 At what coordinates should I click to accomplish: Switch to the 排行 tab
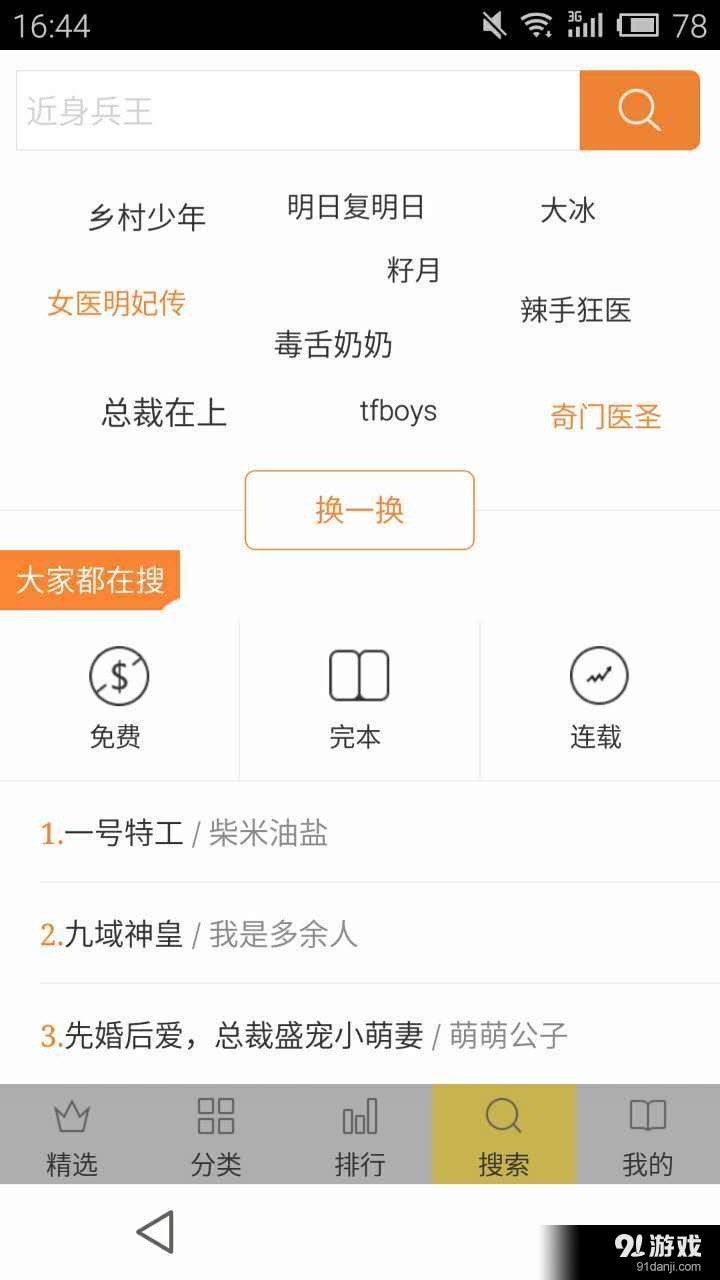tap(359, 1135)
